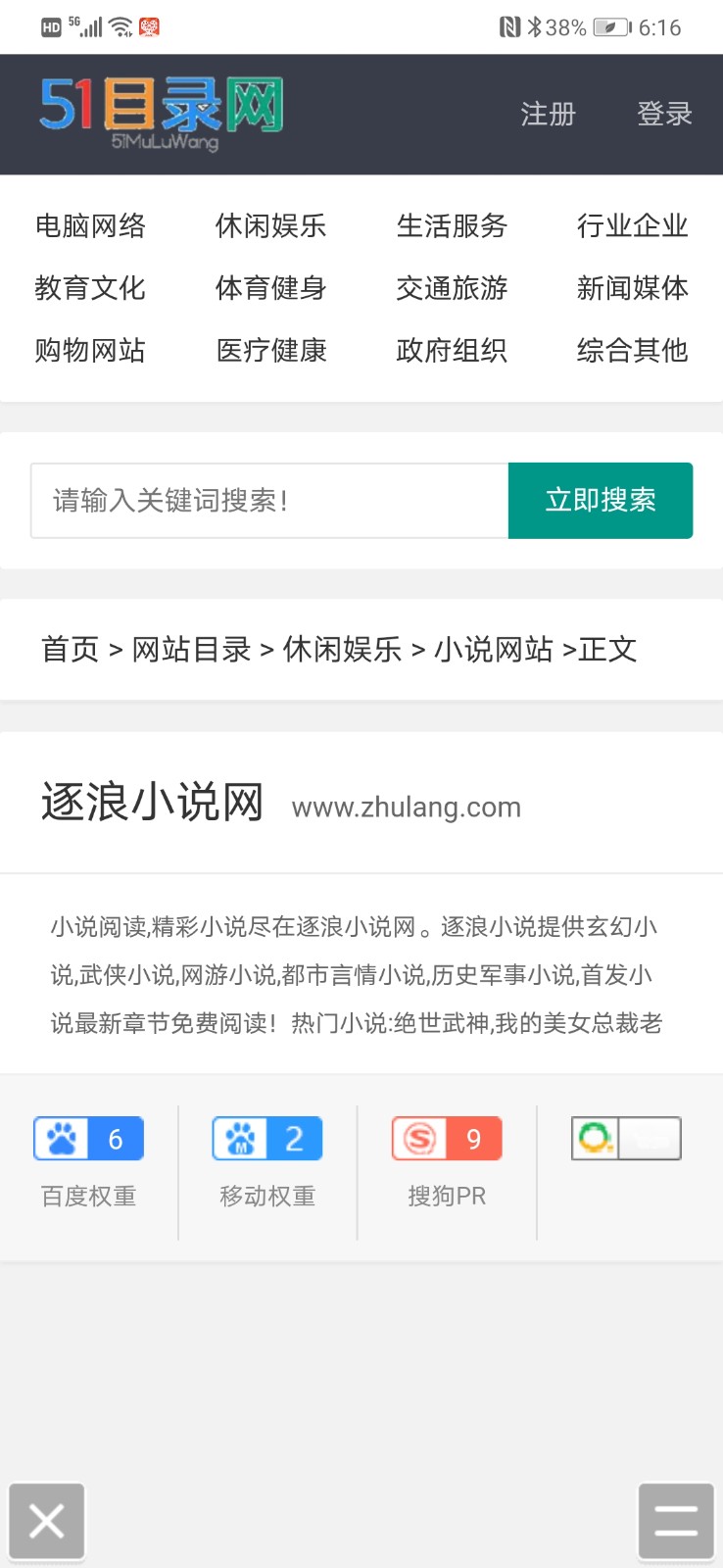Open the 电脑网络 category
Screen dimensions: 723x1568
[x=90, y=225]
